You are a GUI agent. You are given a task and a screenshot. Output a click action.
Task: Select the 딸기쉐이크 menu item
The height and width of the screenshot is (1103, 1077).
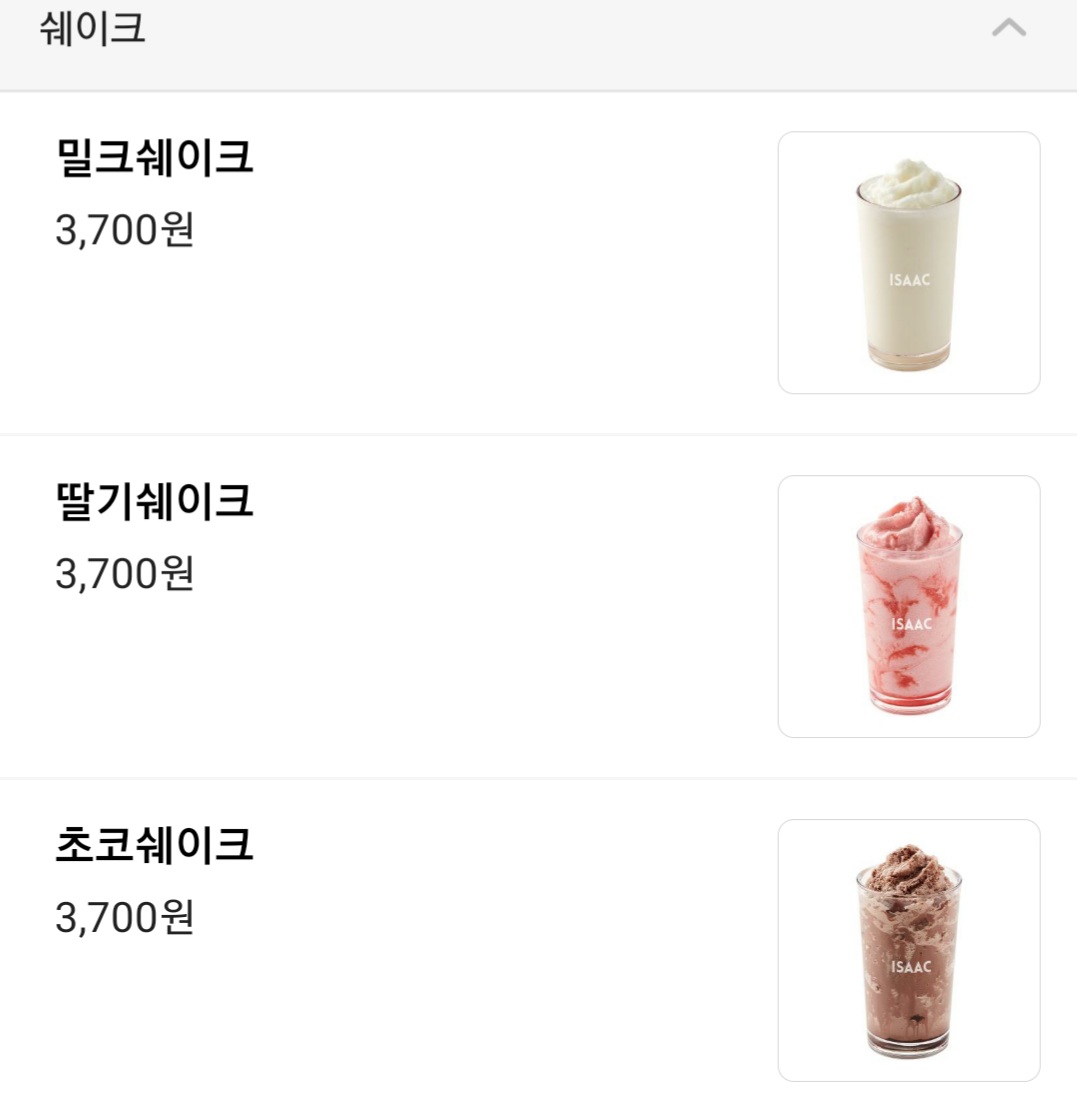point(155,501)
